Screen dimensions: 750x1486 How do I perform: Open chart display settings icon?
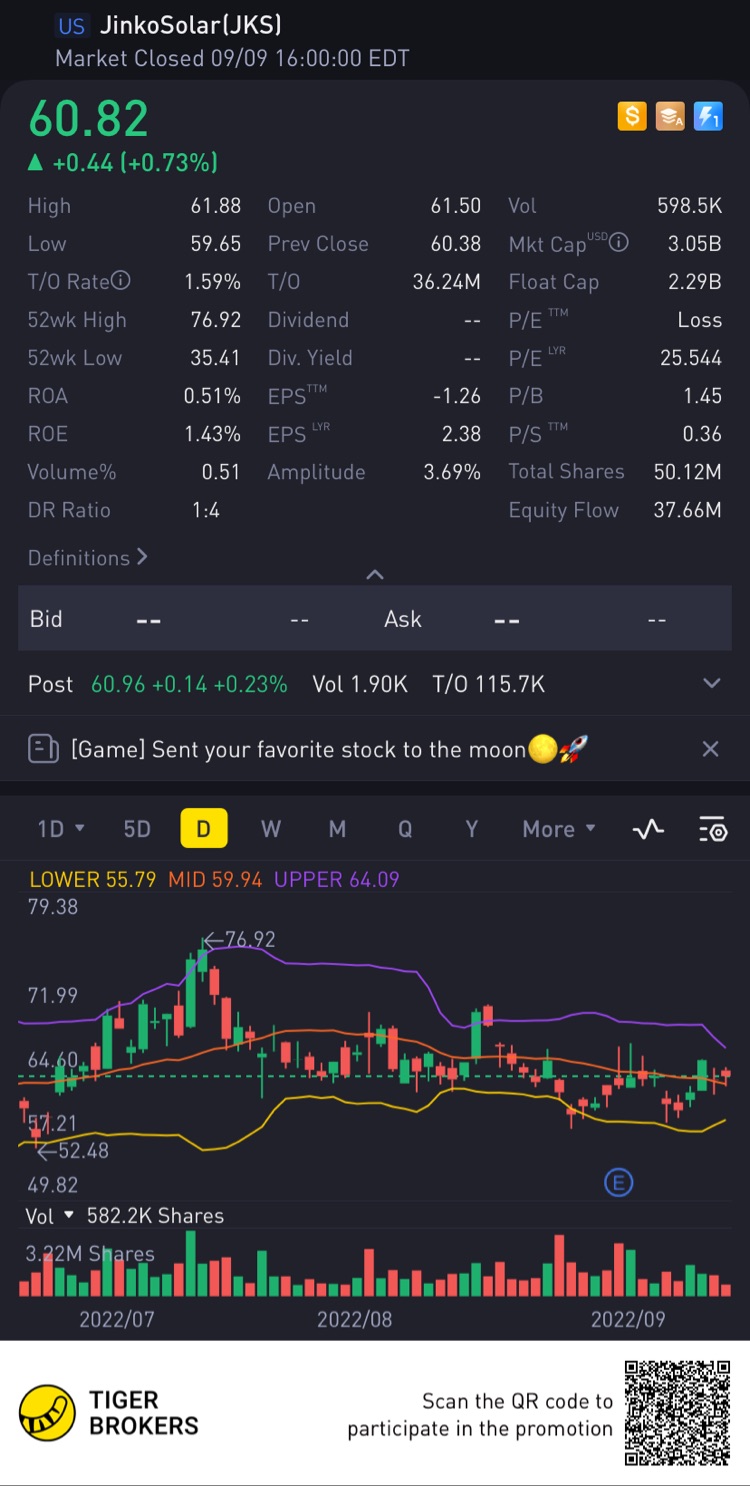(712, 829)
